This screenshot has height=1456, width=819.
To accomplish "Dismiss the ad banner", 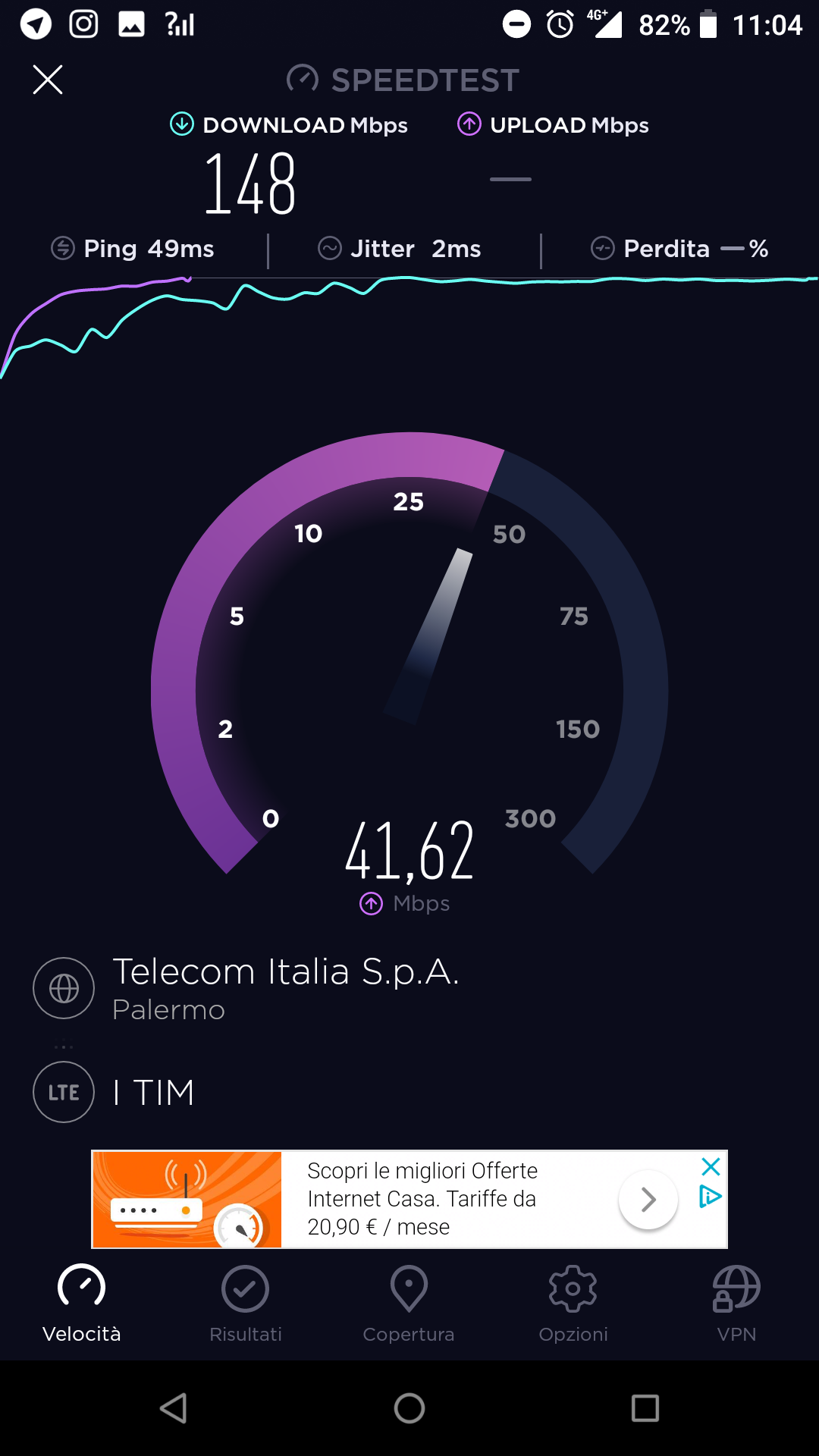I will 711,1166.
